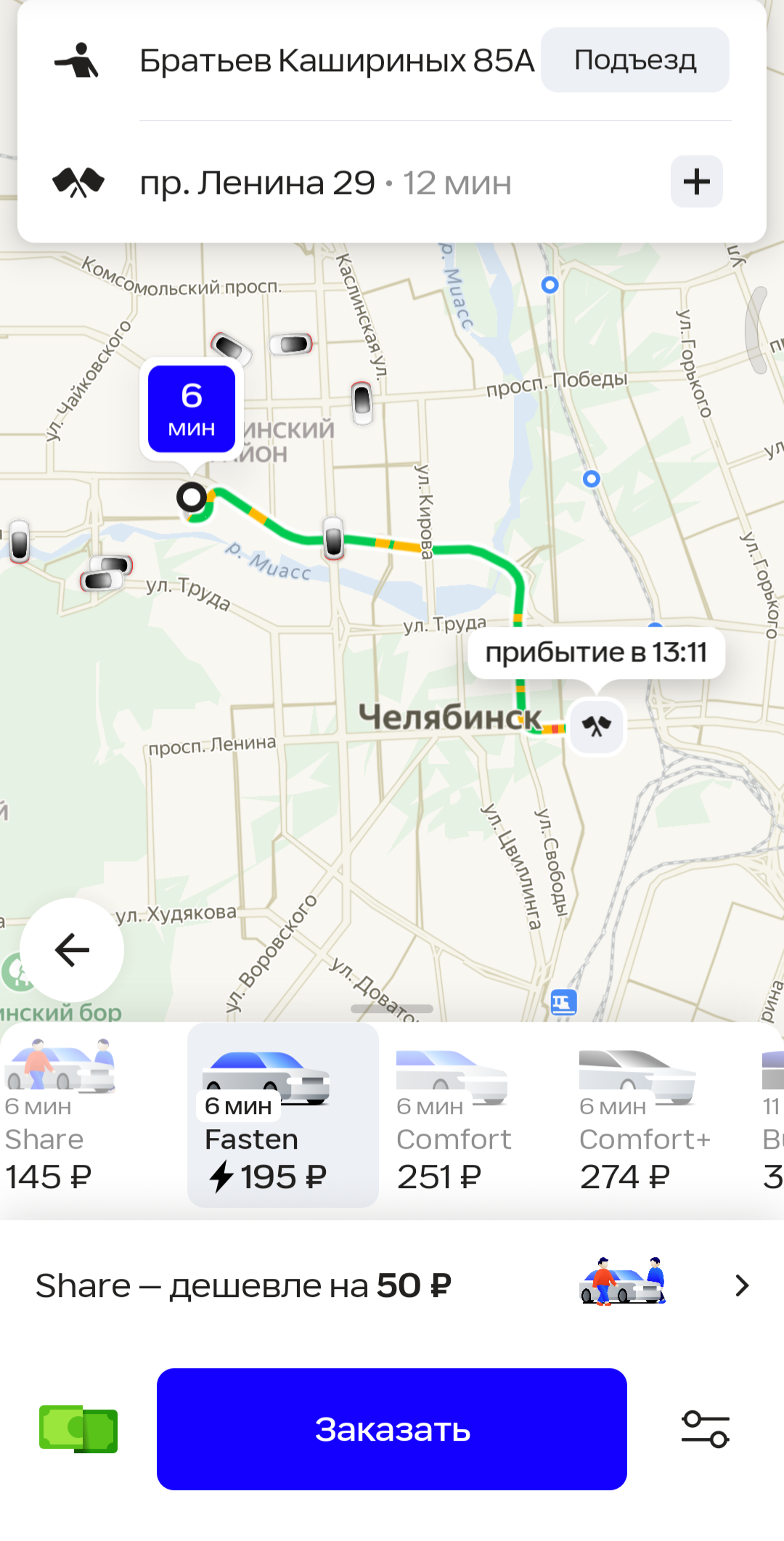Change the cash payment method

(78, 1429)
